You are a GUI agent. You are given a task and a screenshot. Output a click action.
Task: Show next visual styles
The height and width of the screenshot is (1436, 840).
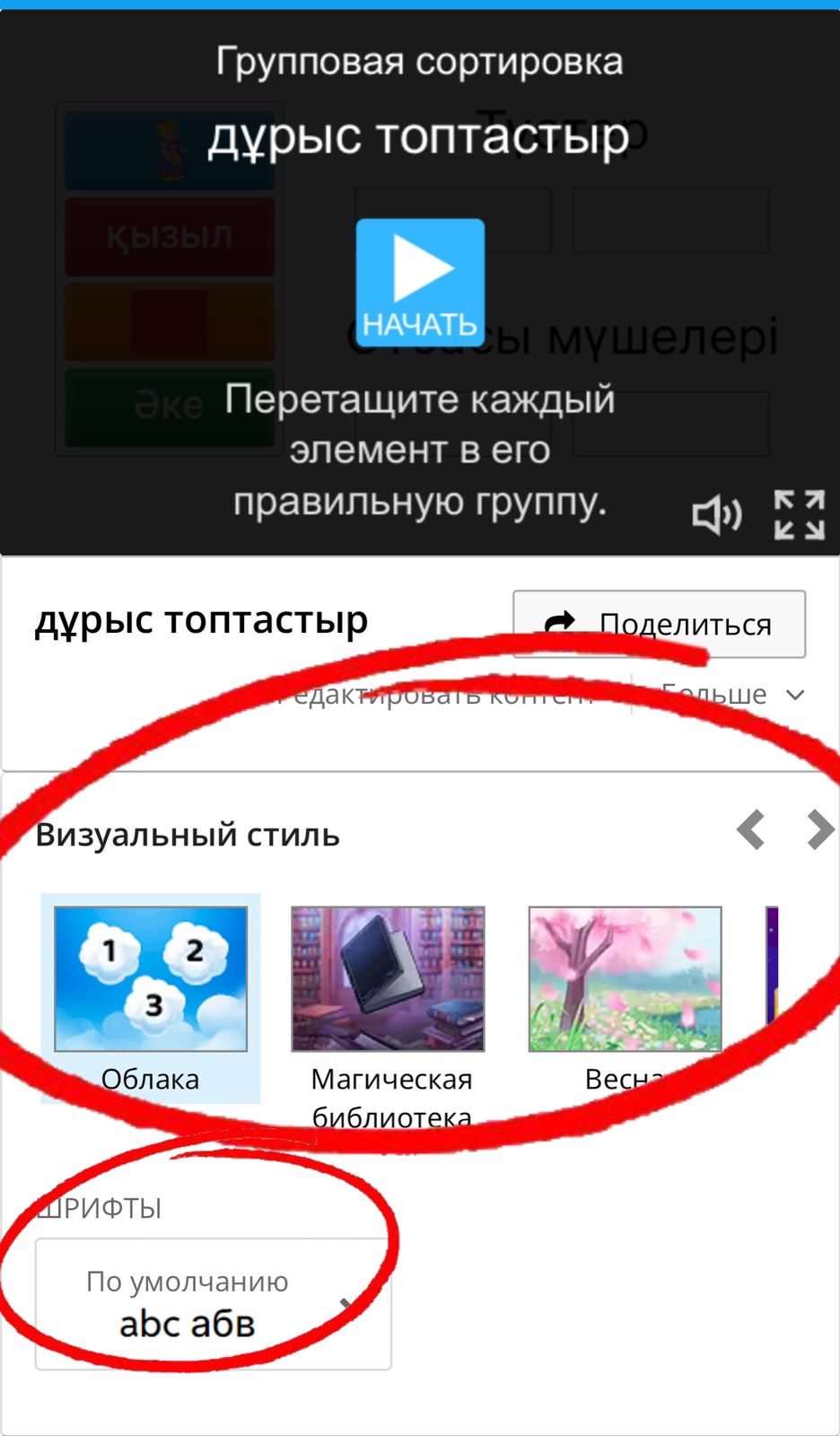[818, 830]
